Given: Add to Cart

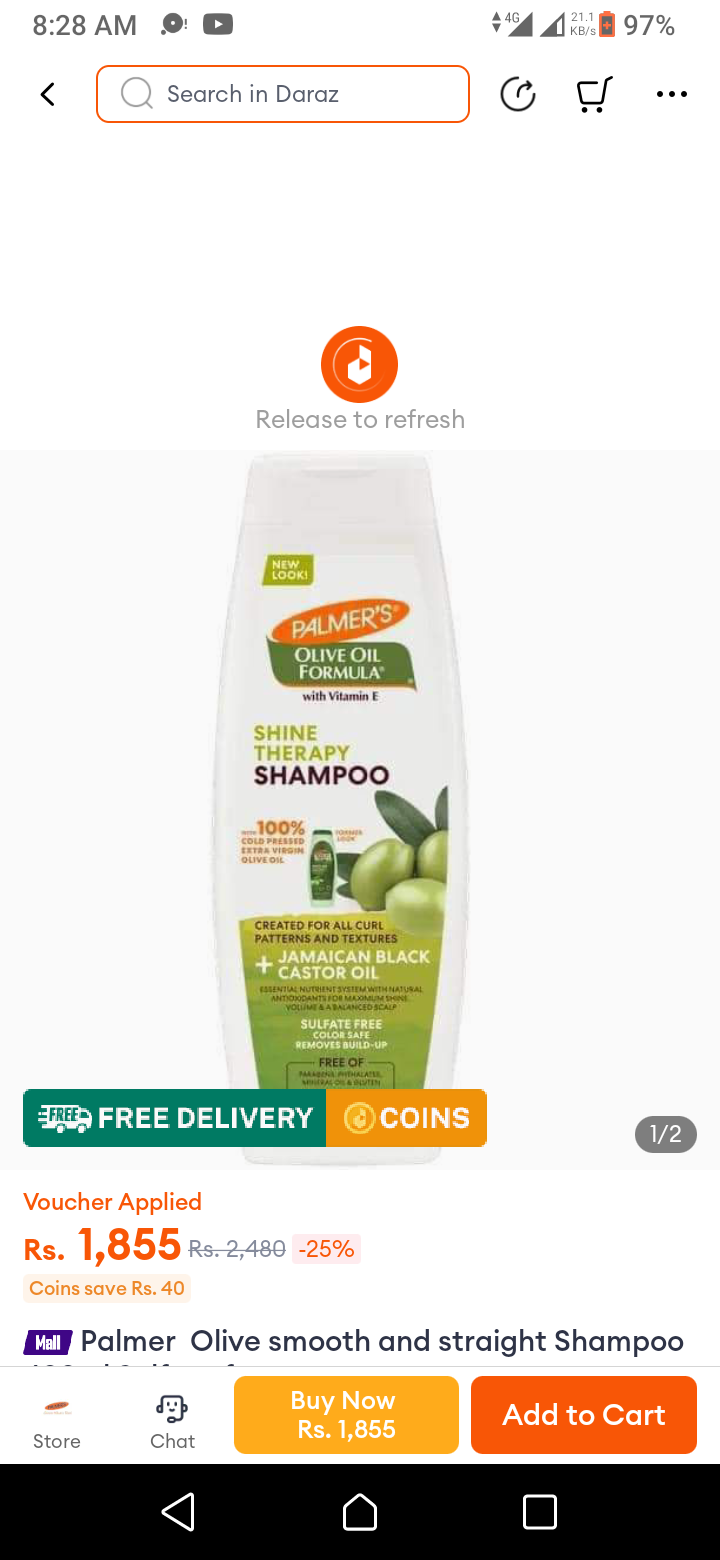Looking at the screenshot, I should (583, 1414).
